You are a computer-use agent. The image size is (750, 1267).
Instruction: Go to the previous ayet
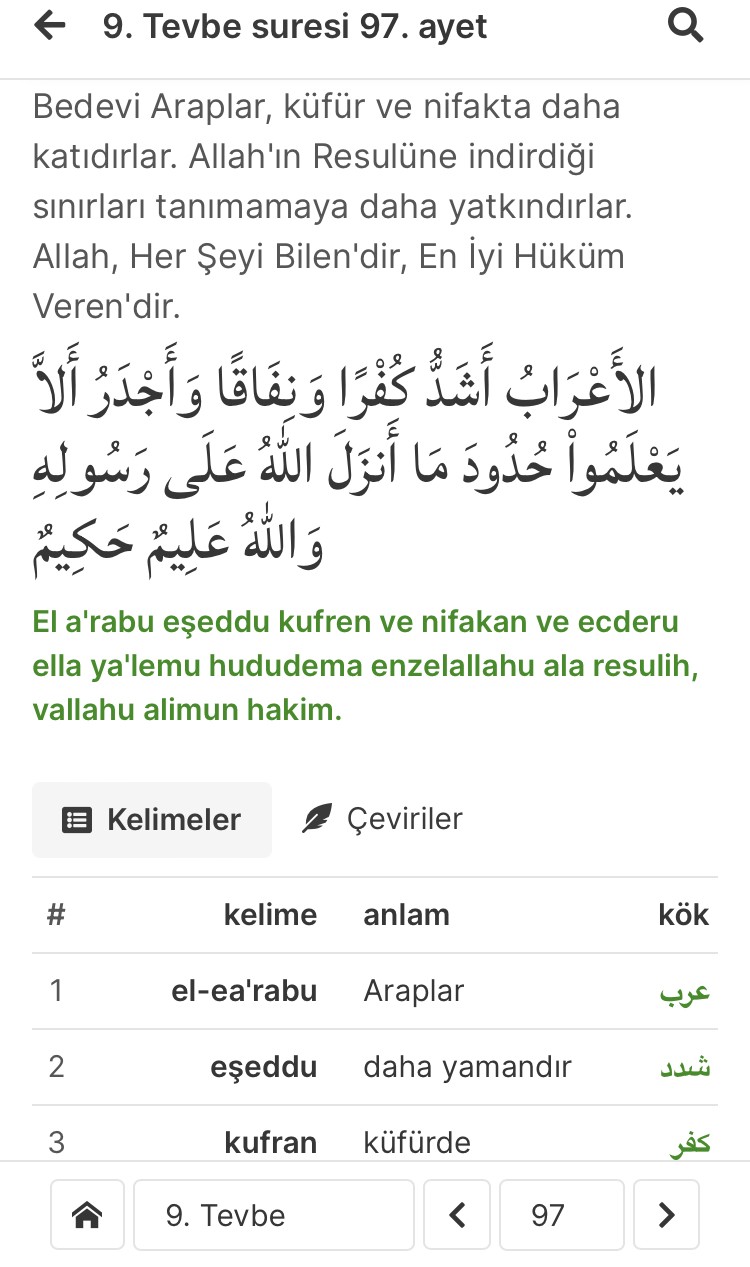point(457,1215)
